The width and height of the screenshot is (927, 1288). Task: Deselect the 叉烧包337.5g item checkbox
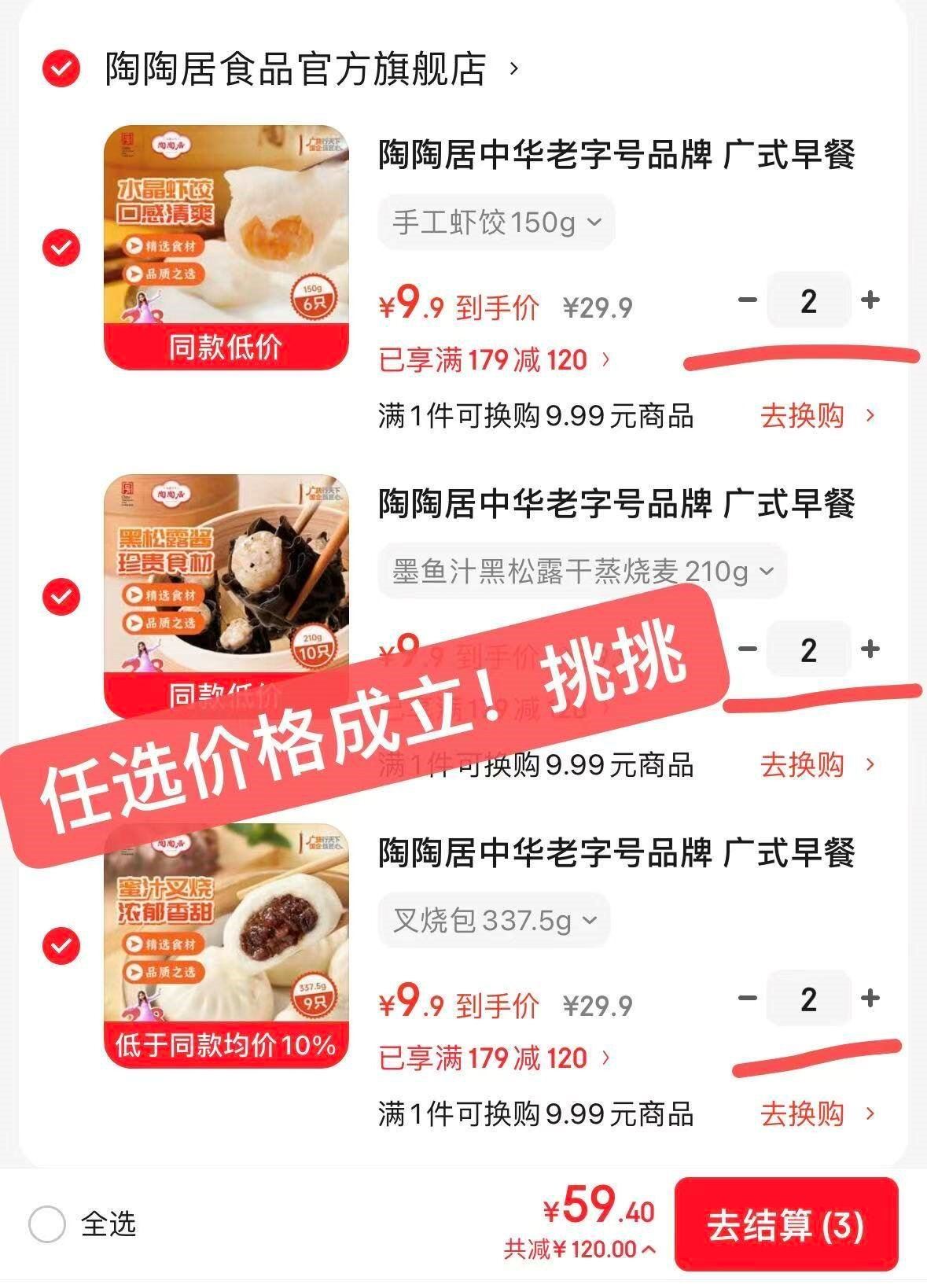pyautogui.click(x=61, y=945)
